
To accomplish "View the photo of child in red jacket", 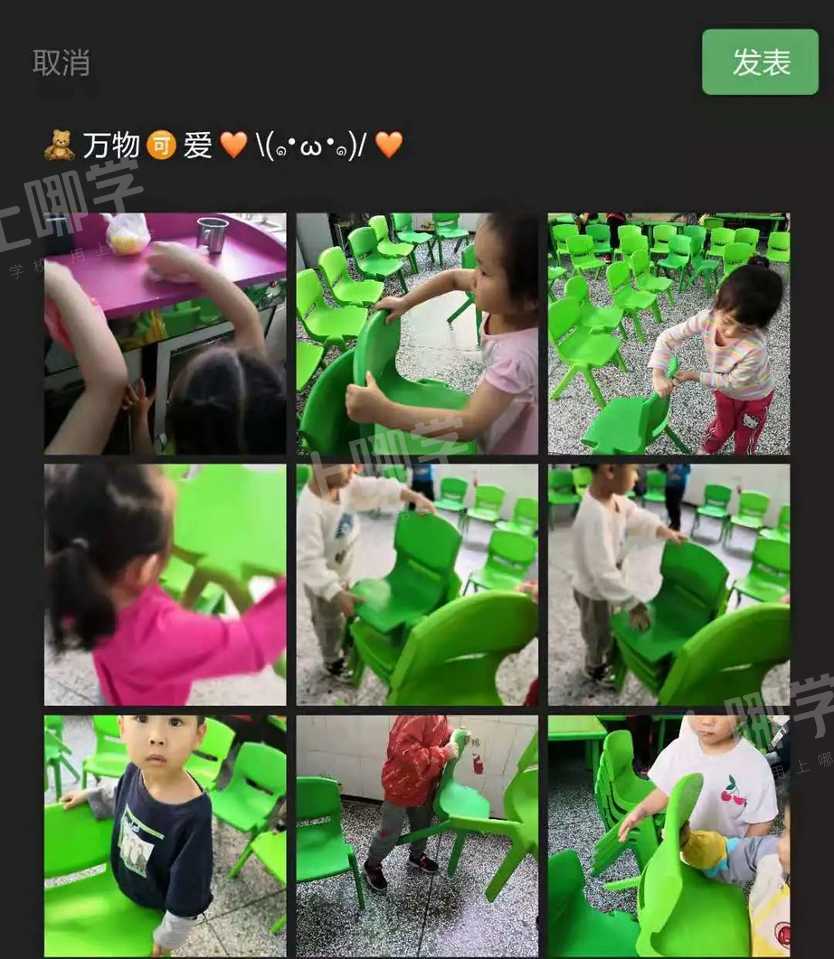I will click(417, 835).
